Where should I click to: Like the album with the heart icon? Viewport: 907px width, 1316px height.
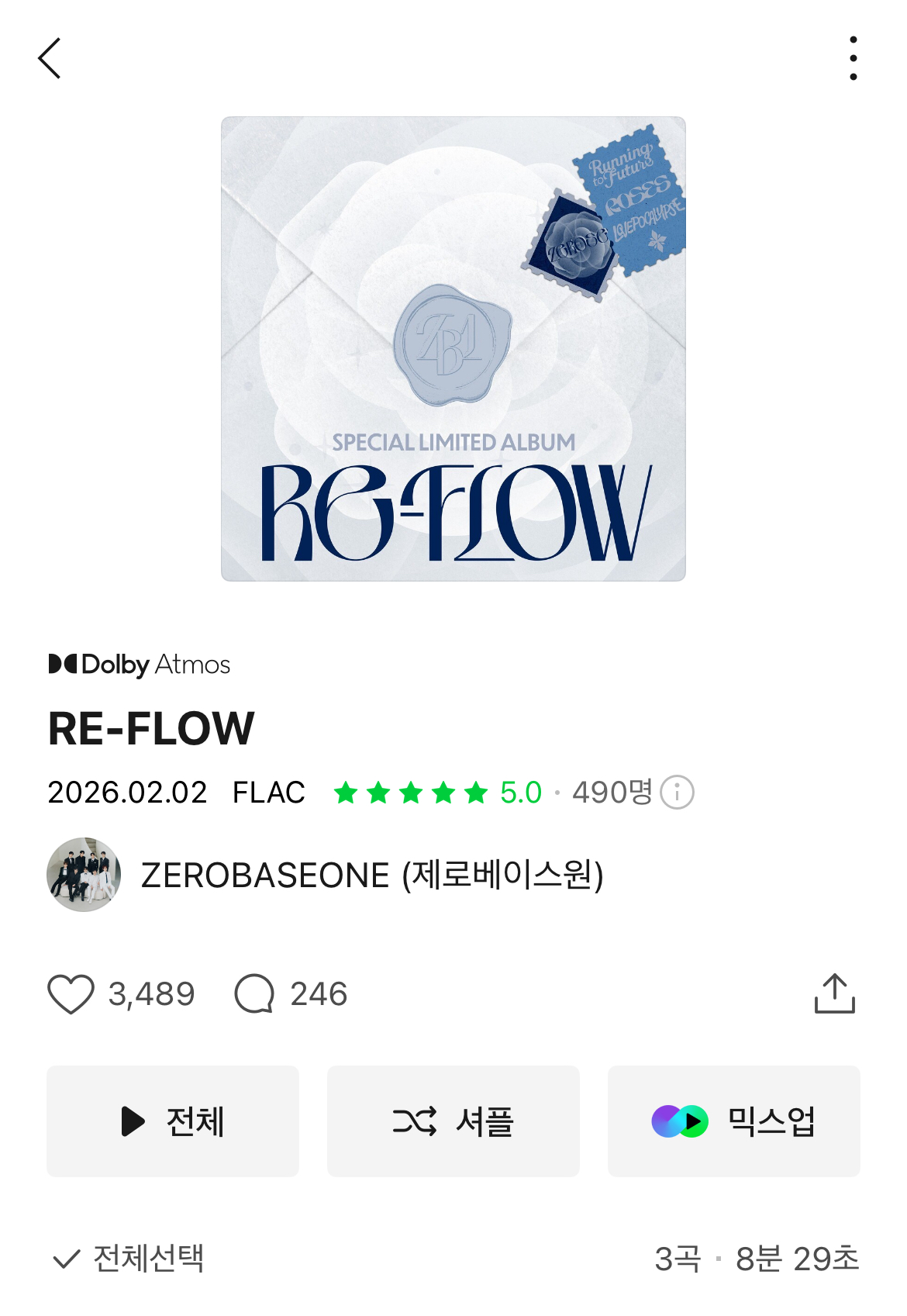[71, 993]
